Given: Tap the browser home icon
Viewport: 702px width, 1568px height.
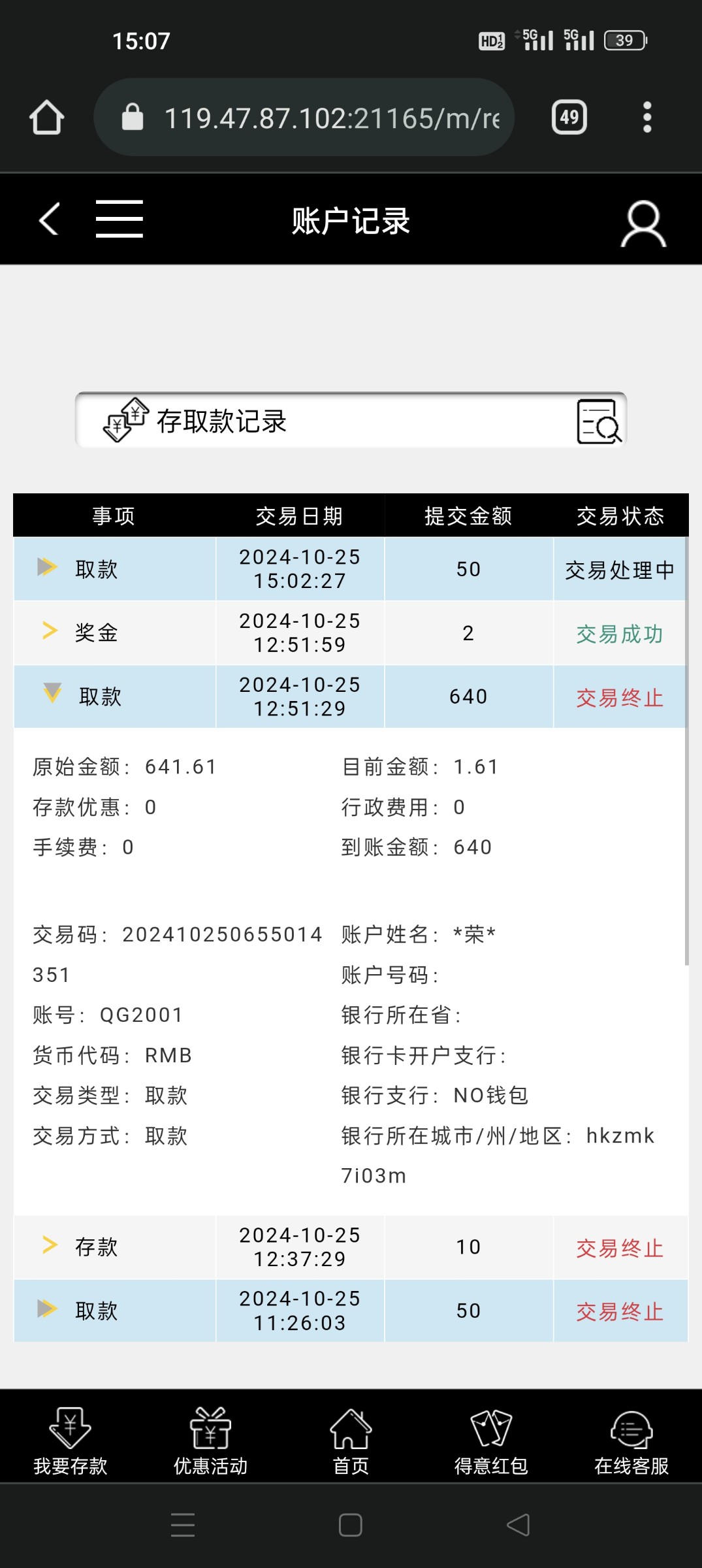Looking at the screenshot, I should 46,116.
